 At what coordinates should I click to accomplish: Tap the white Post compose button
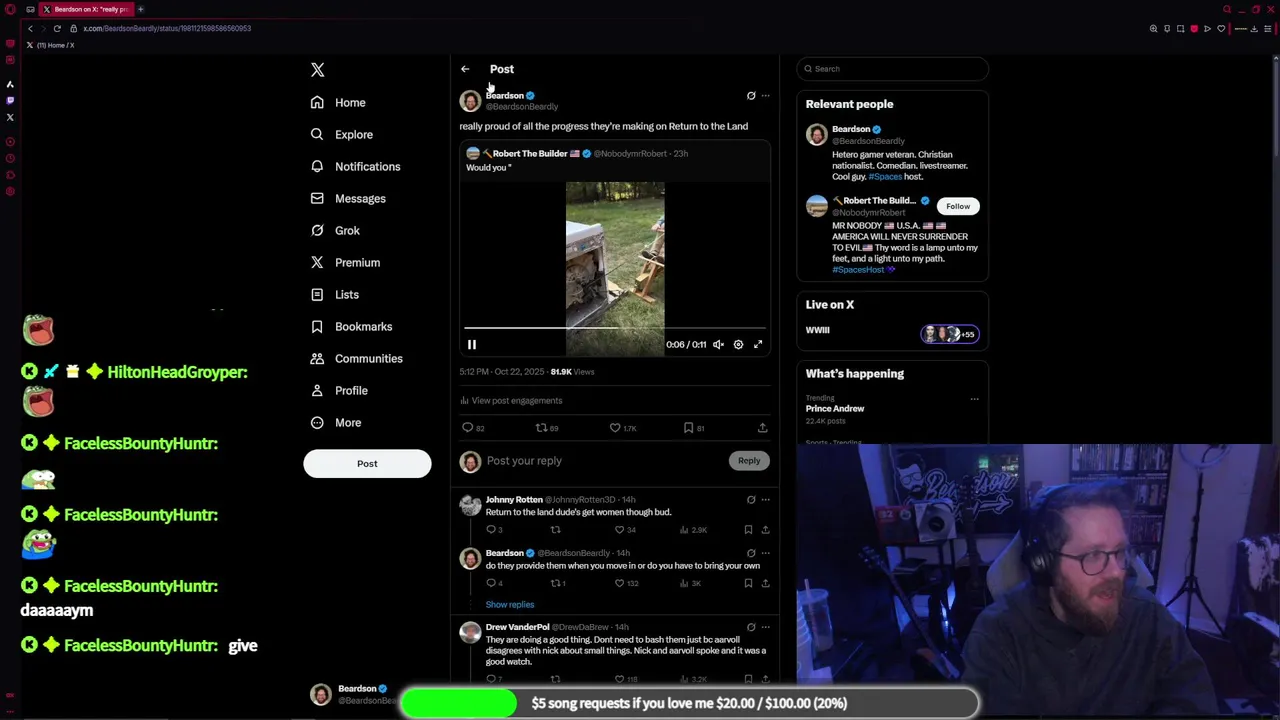(x=367, y=463)
